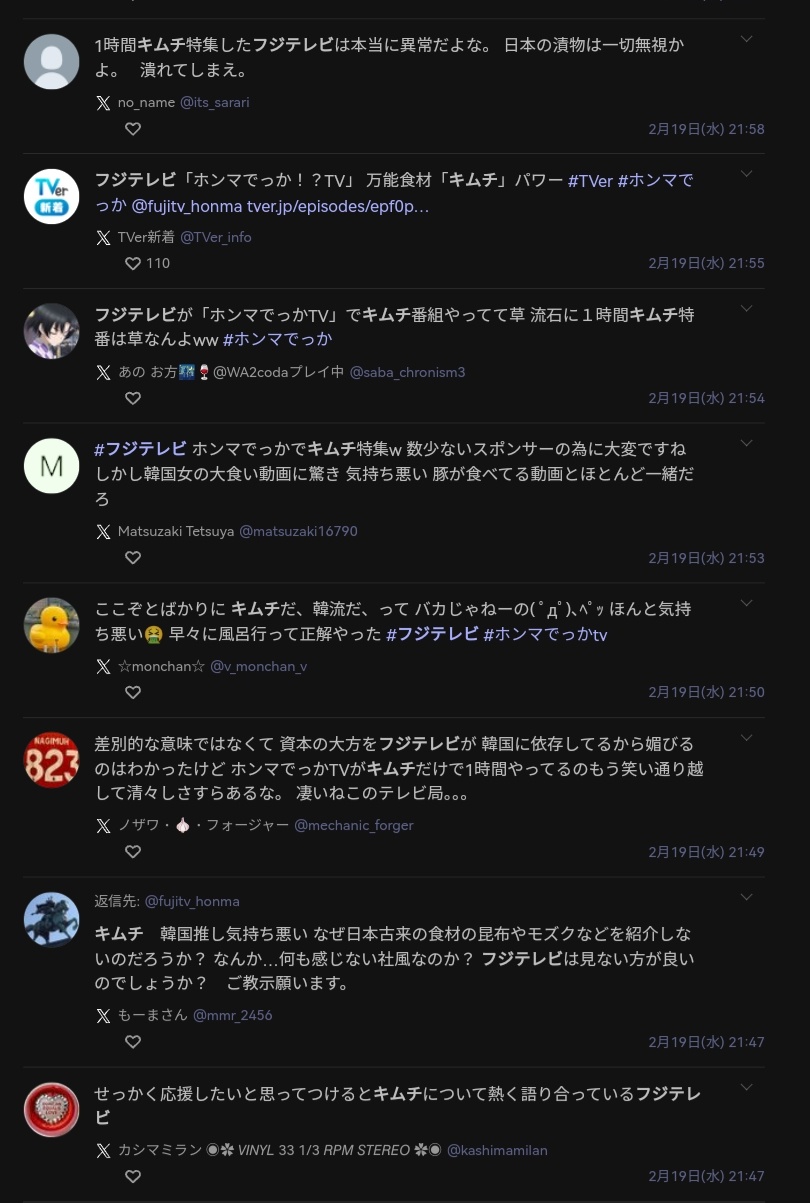Like the TVer新着 post with 110 likes
The height and width of the screenshot is (1203, 810).
click(x=133, y=263)
